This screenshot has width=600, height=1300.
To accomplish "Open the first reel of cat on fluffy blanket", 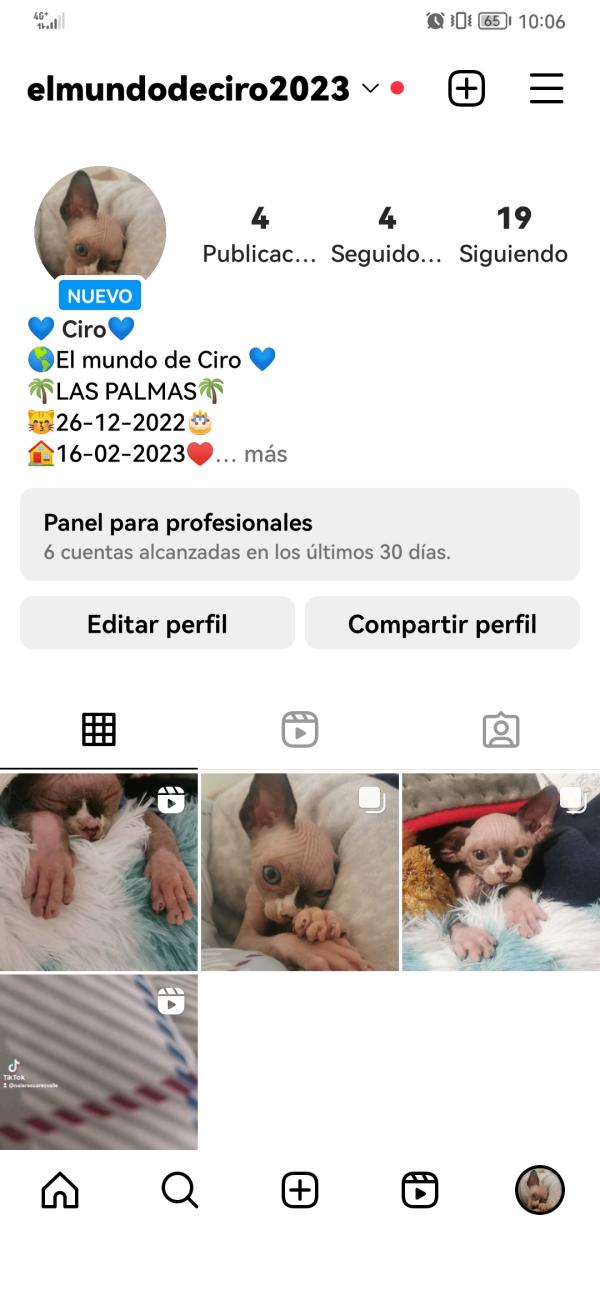I will (99, 872).
